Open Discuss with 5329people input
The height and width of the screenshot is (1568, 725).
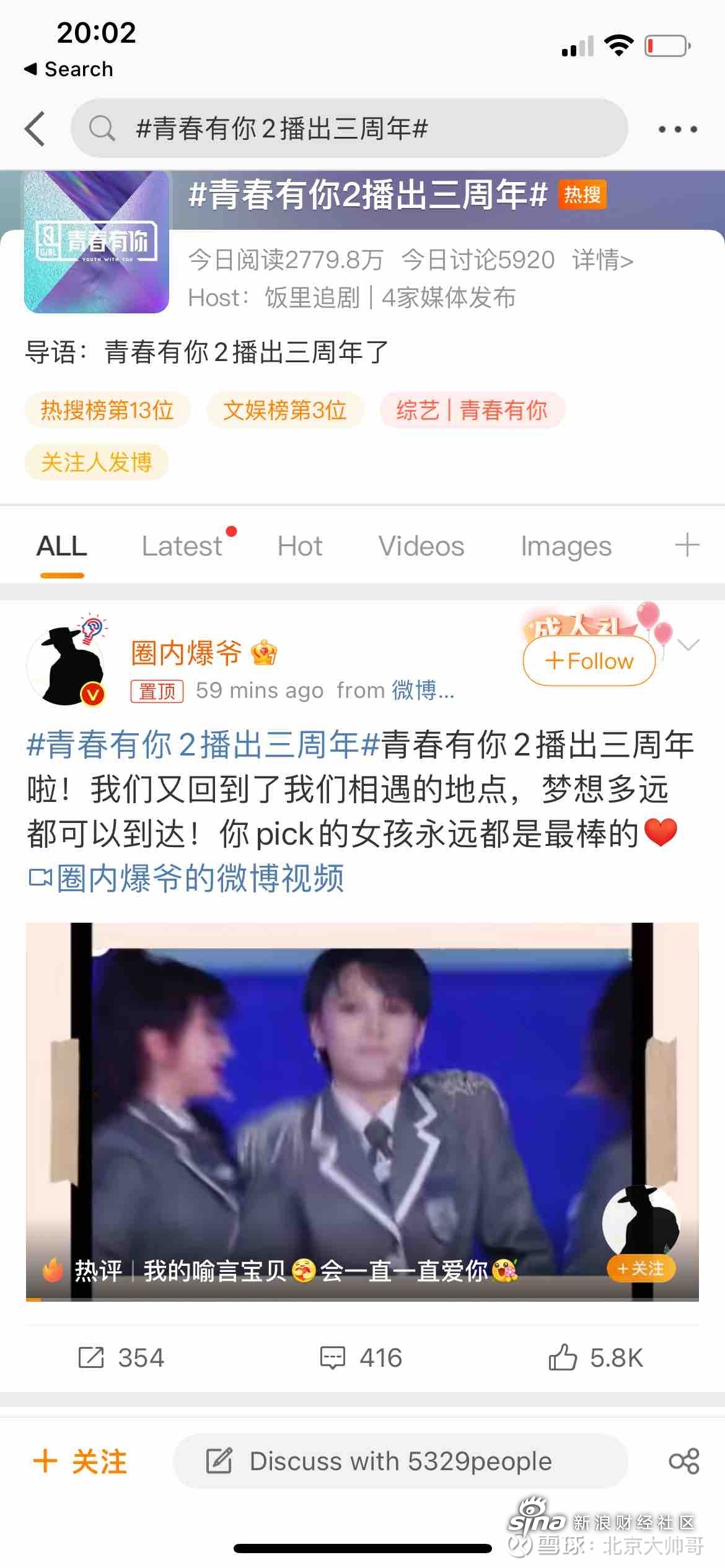pos(400,1461)
